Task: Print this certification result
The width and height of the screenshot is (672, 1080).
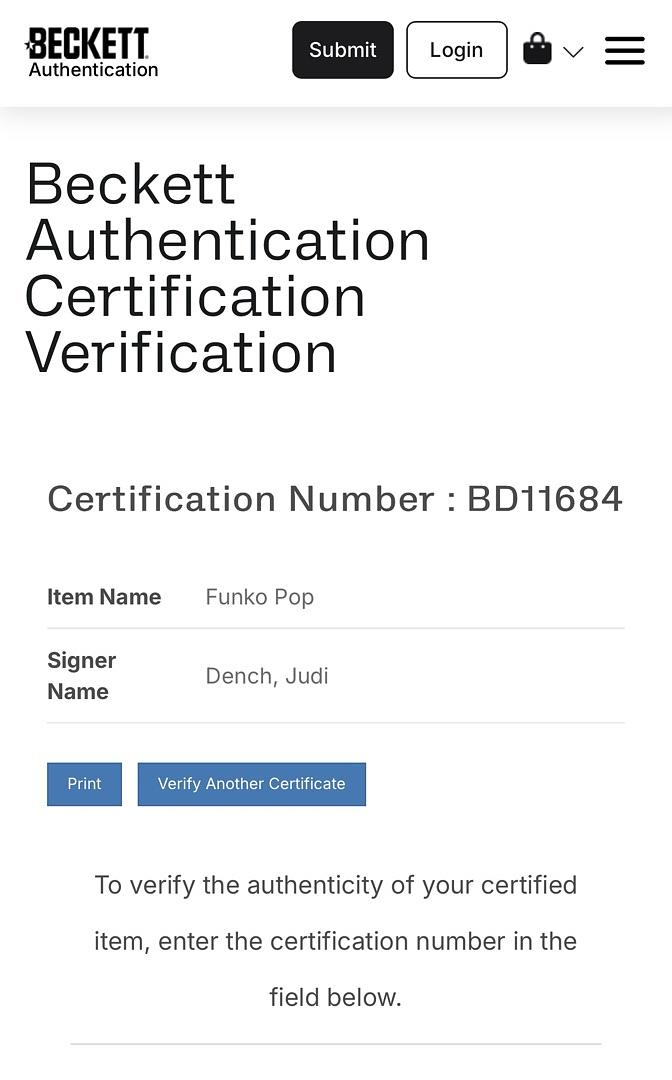Action: pyautogui.click(x=84, y=784)
